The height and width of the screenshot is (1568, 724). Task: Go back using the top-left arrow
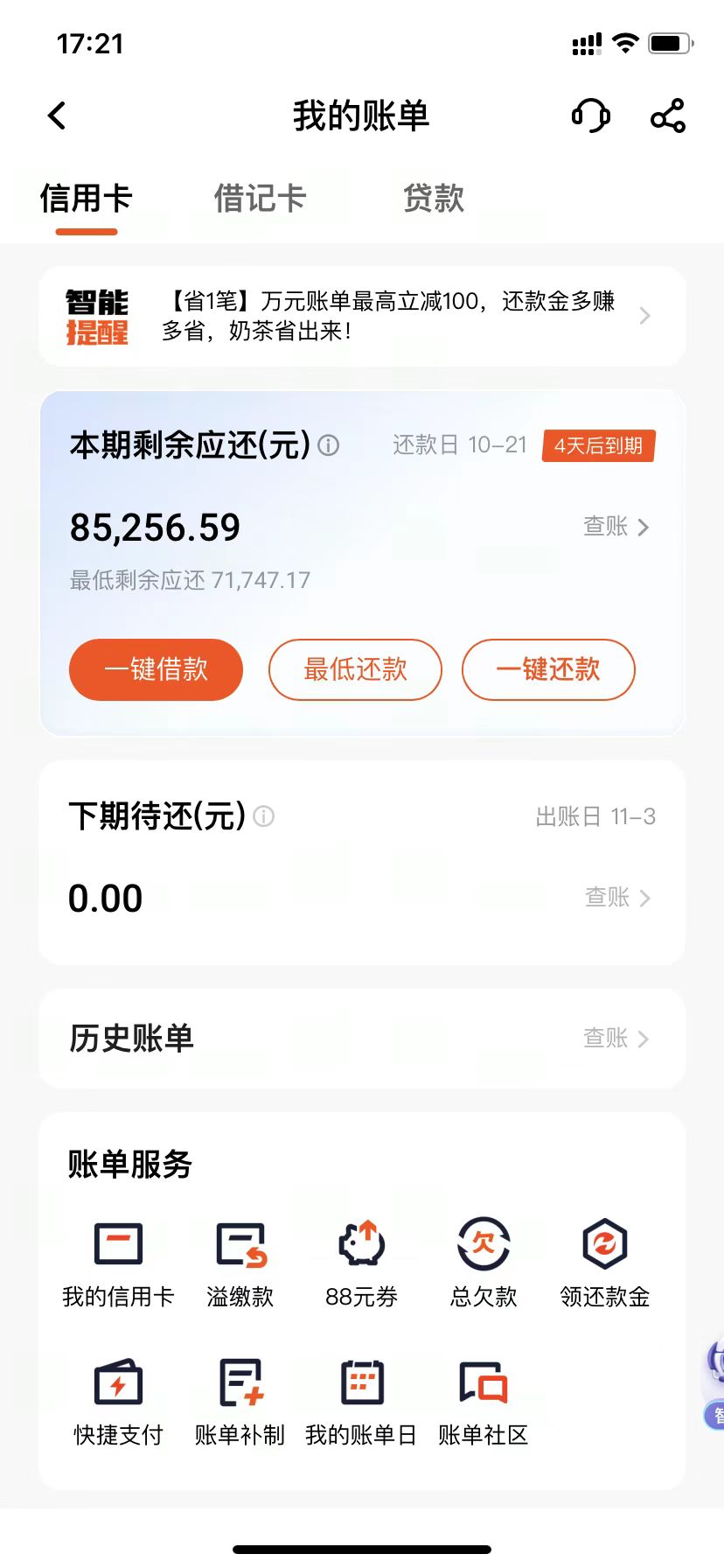point(58,115)
